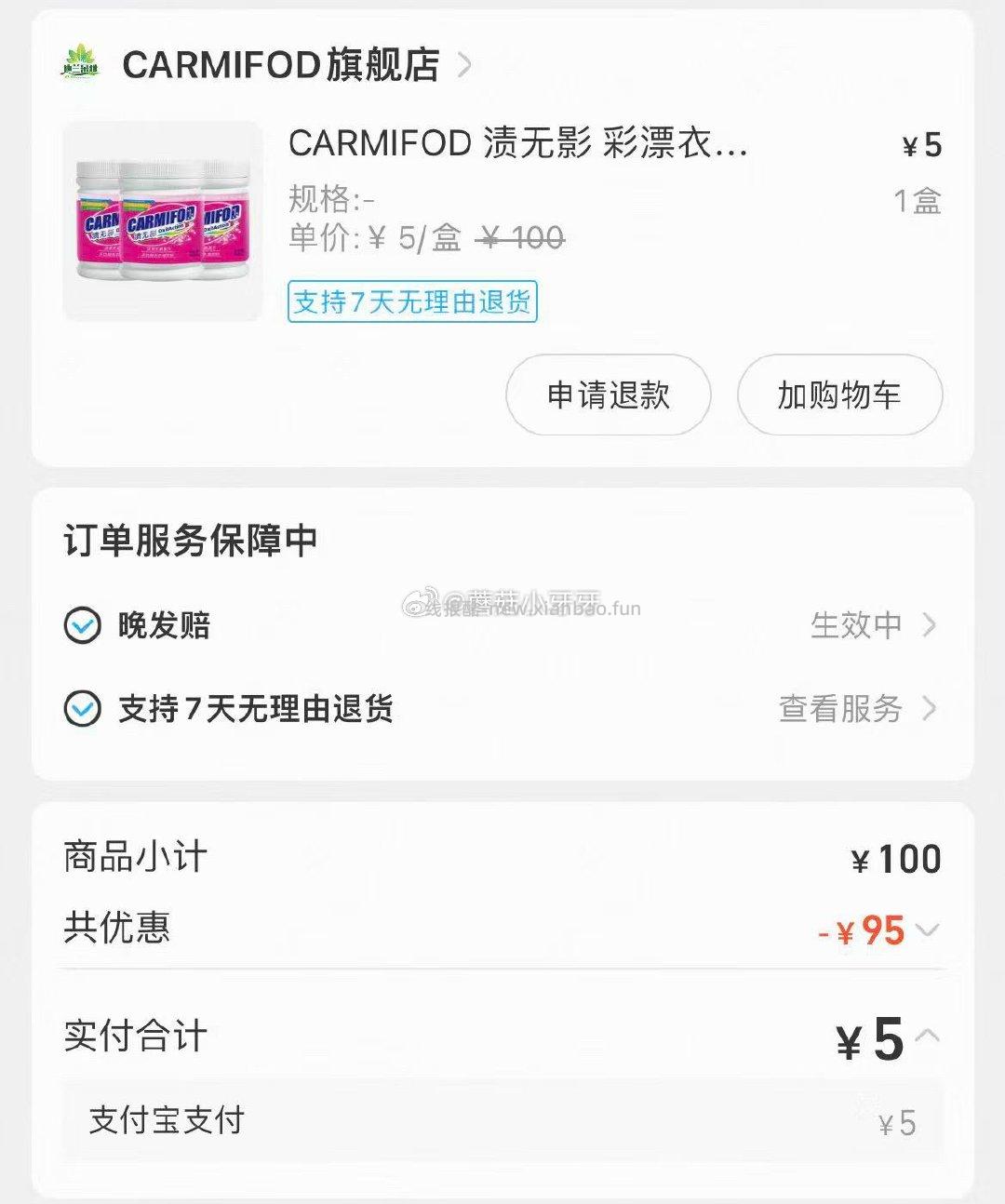Tap the checkmark icon beside 支持7天无理由退货
The width and height of the screenshot is (1005, 1204).
click(x=83, y=709)
